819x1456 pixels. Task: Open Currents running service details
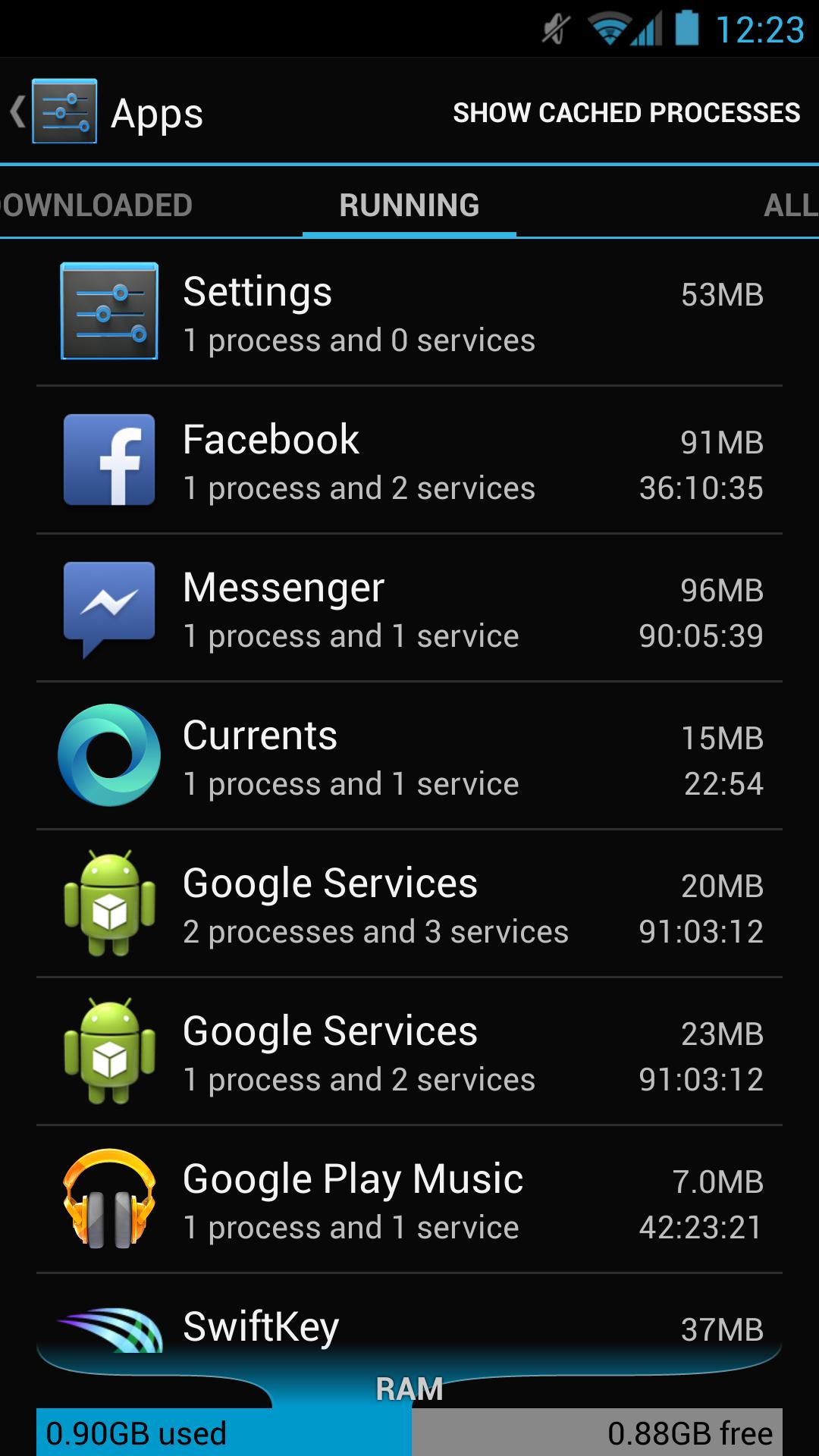(409, 756)
